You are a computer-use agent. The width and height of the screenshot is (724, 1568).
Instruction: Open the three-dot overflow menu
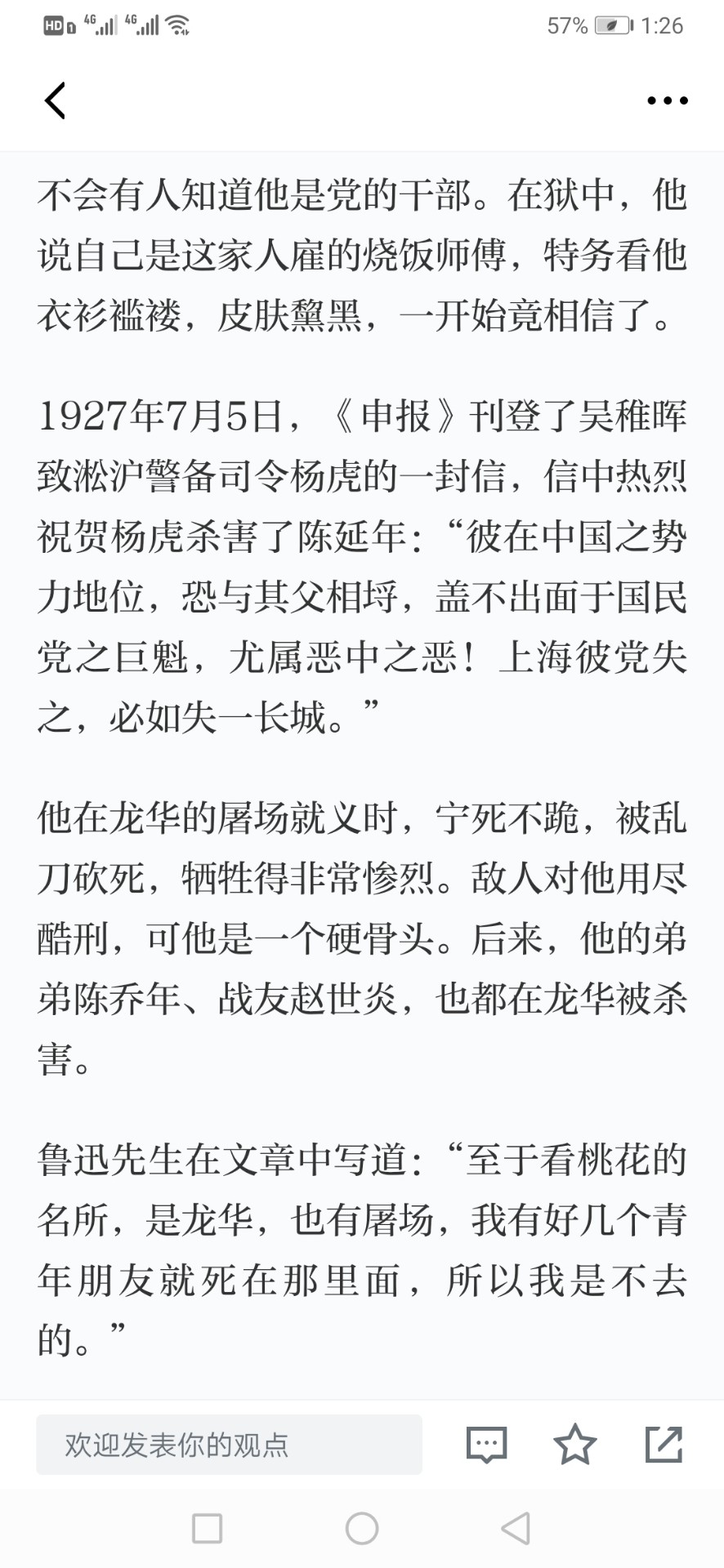(x=667, y=101)
